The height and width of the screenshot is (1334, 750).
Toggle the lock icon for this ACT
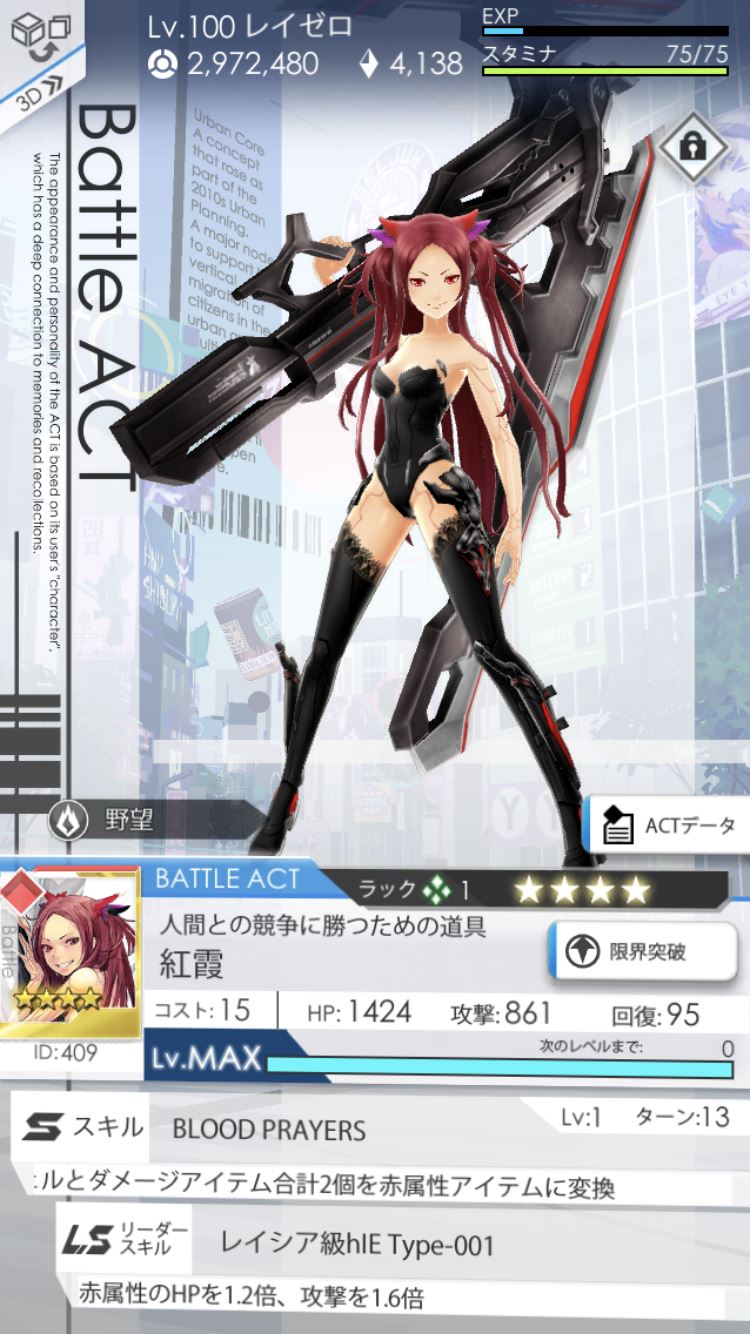(693, 146)
